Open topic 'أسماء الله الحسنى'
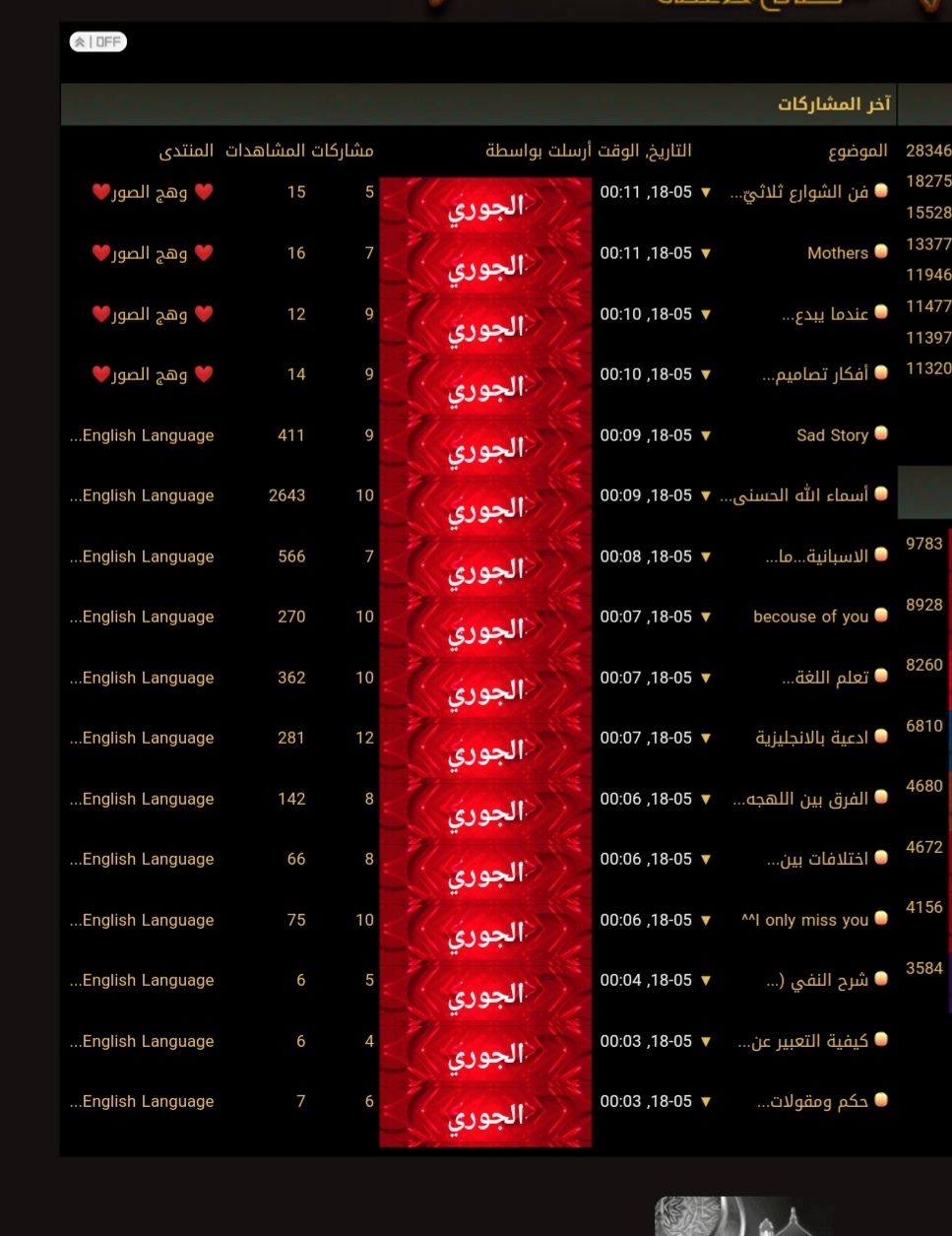This screenshot has width=952, height=1236. tap(793, 495)
